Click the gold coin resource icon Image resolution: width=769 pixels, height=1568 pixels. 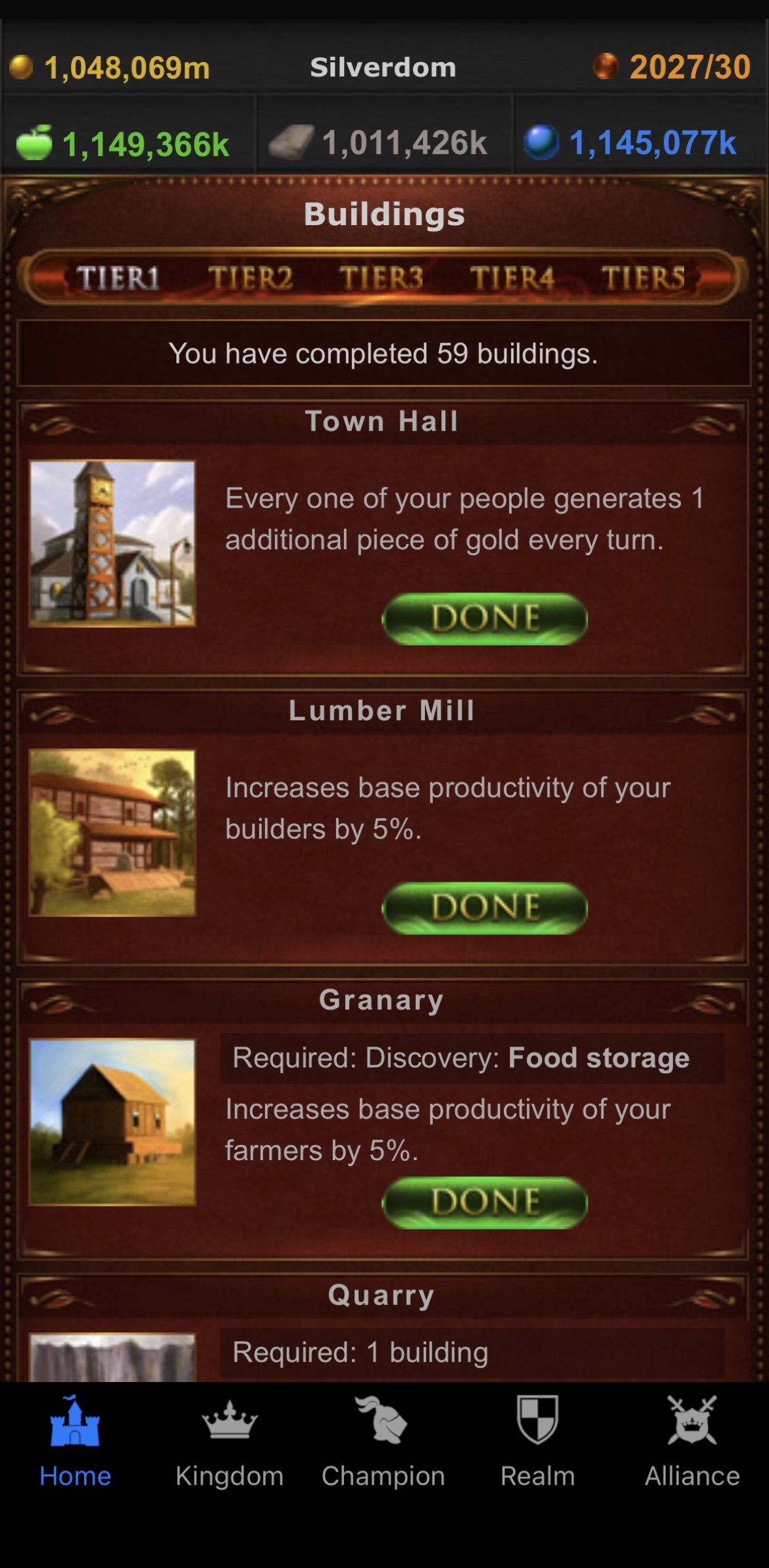coord(22,66)
